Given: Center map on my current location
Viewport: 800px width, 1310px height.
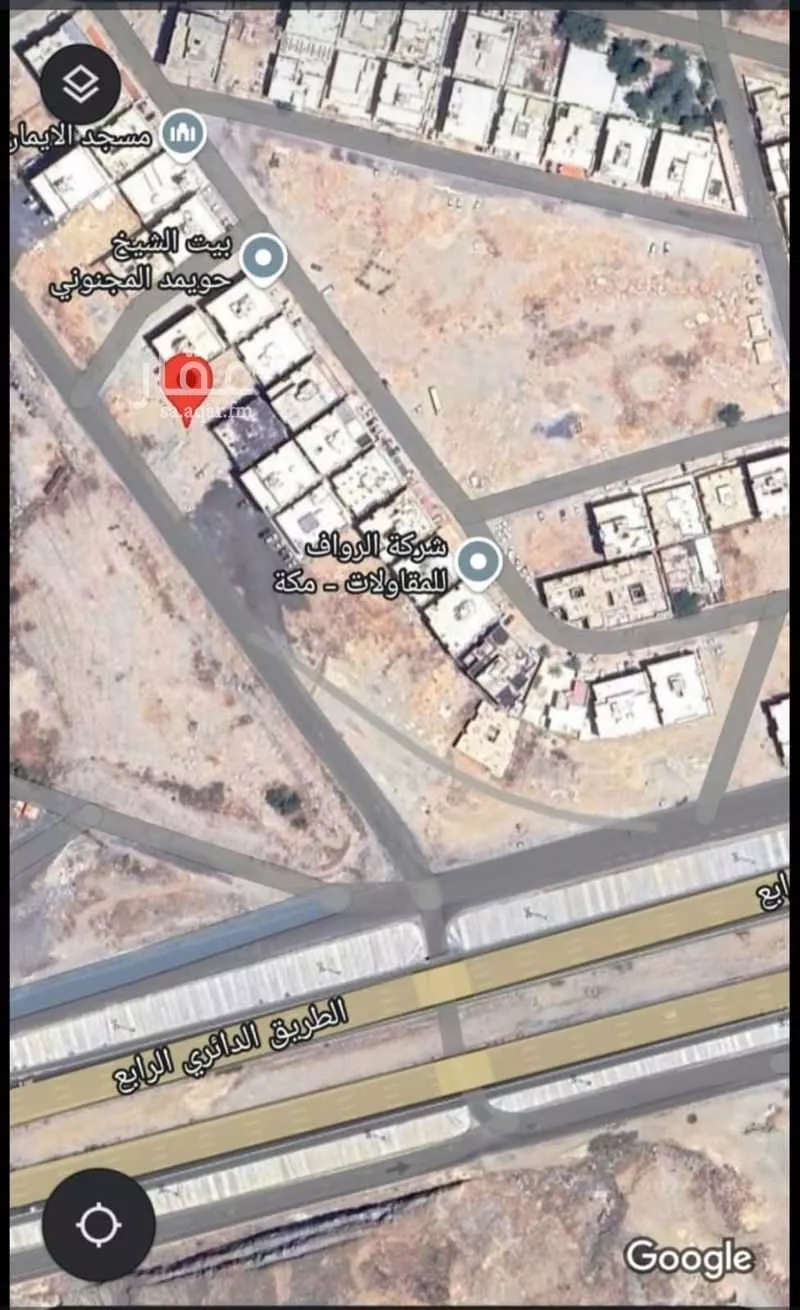Looking at the screenshot, I should point(98,1225).
